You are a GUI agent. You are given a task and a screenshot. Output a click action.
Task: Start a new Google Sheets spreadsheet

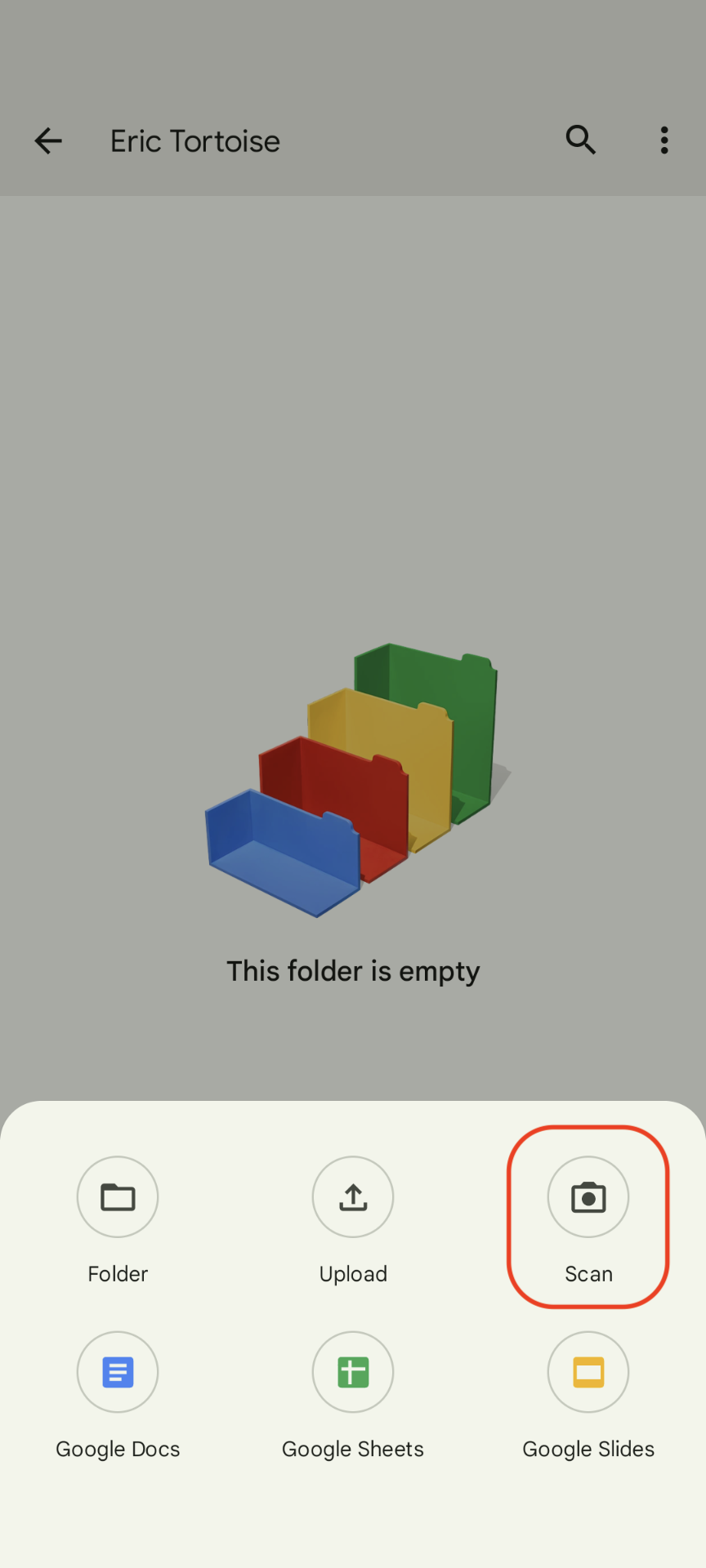click(353, 1372)
